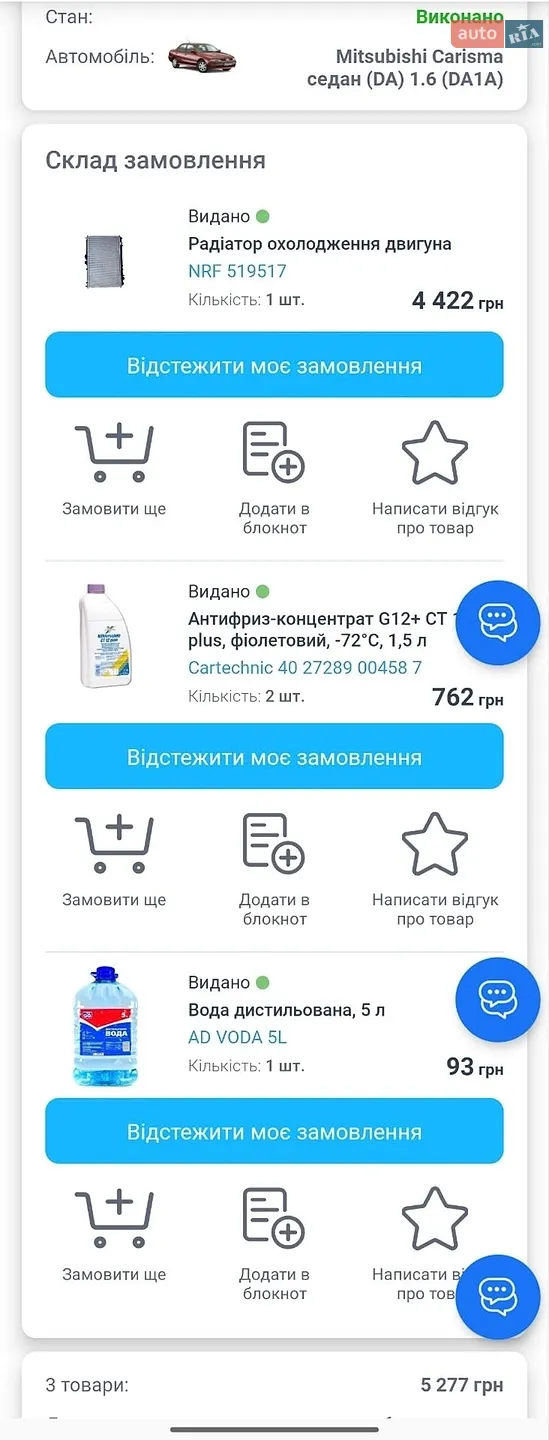This screenshot has width=549, height=1440.
Task: Write a review for the antifreeze concentrate
Action: click(435, 869)
